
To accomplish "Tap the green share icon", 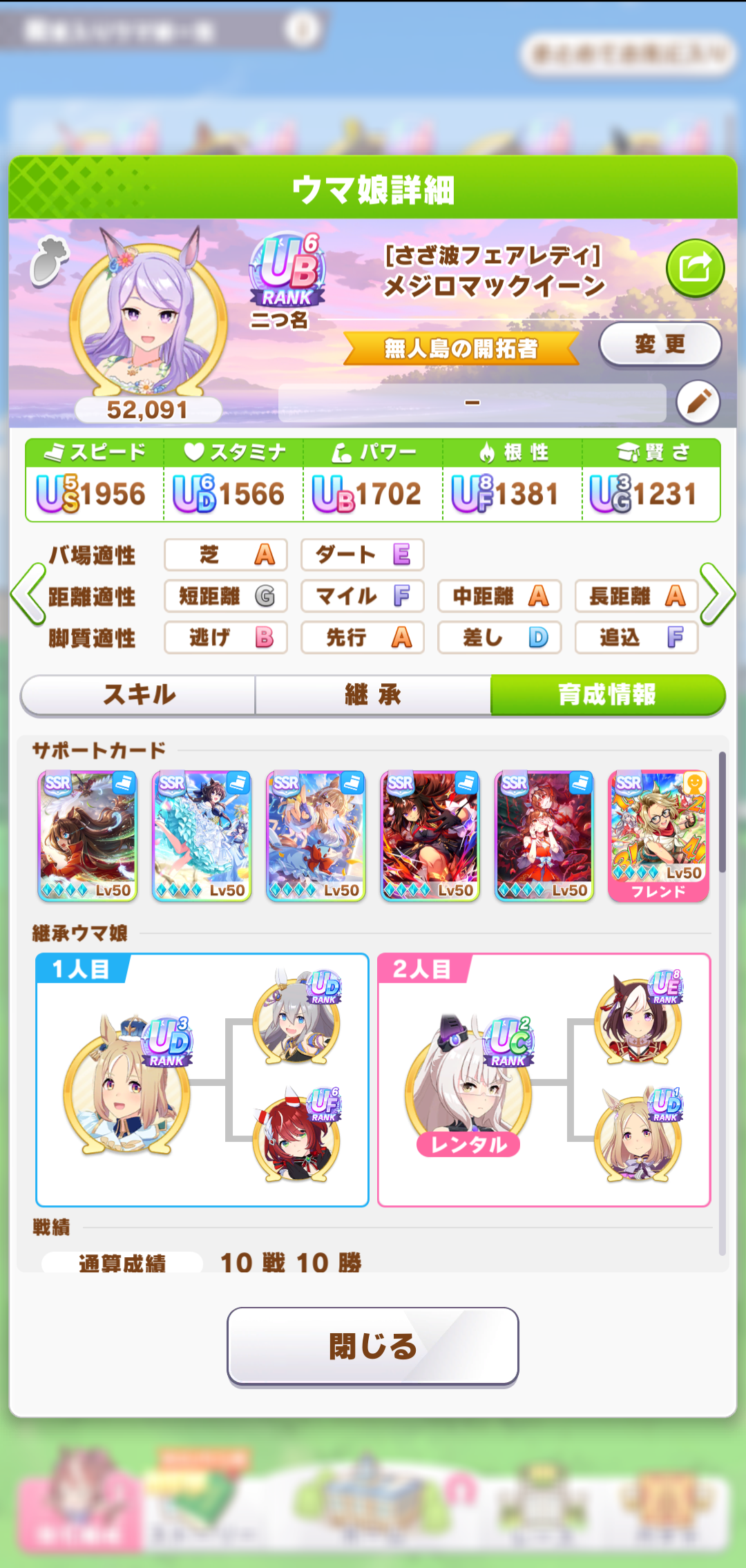I will coord(695,268).
